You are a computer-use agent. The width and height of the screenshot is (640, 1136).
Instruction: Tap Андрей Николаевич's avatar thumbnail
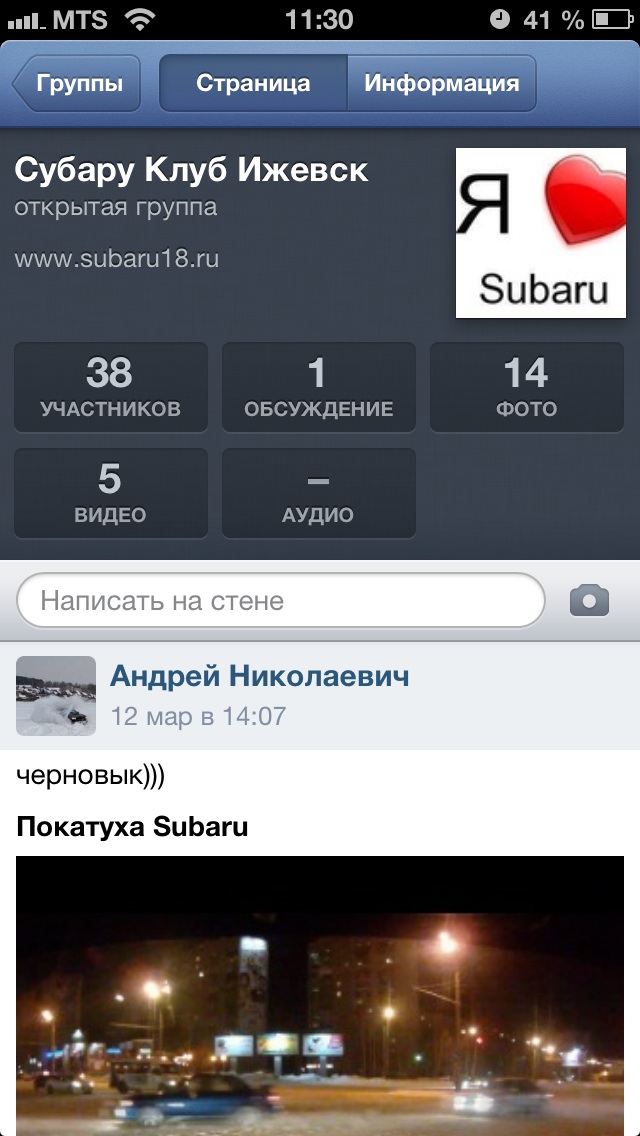[56, 696]
